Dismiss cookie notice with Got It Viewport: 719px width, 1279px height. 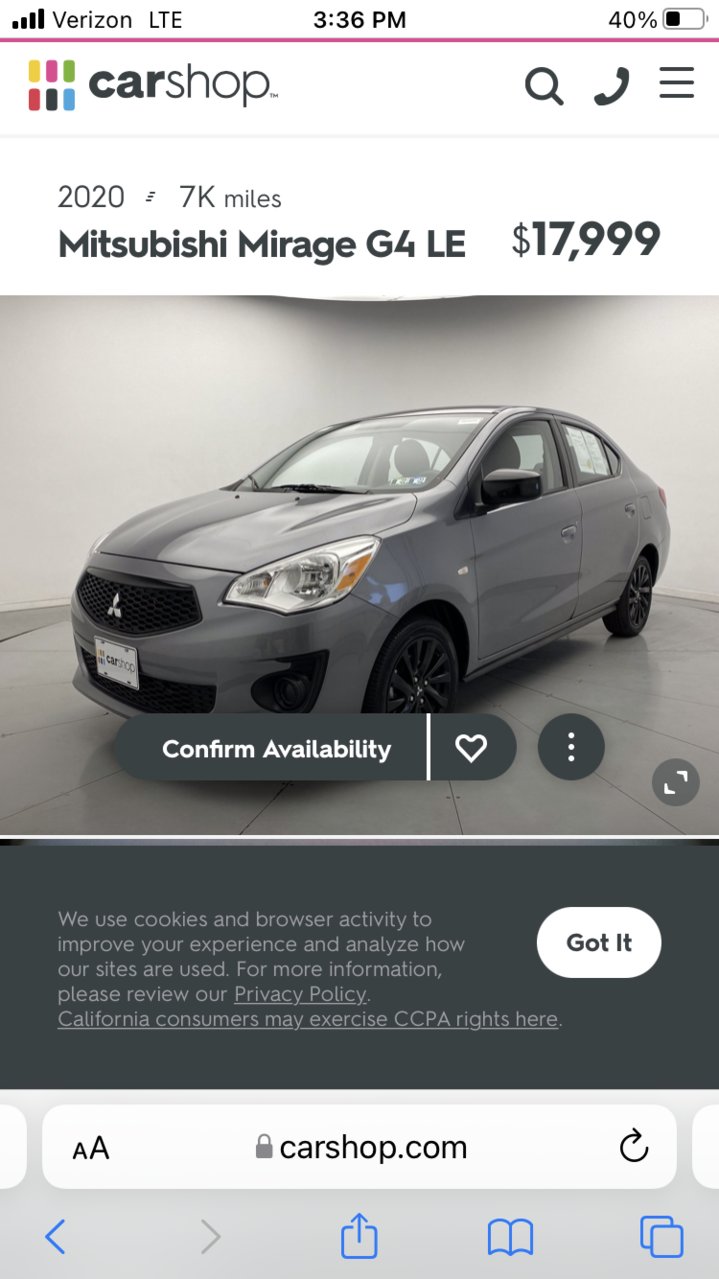coord(599,942)
